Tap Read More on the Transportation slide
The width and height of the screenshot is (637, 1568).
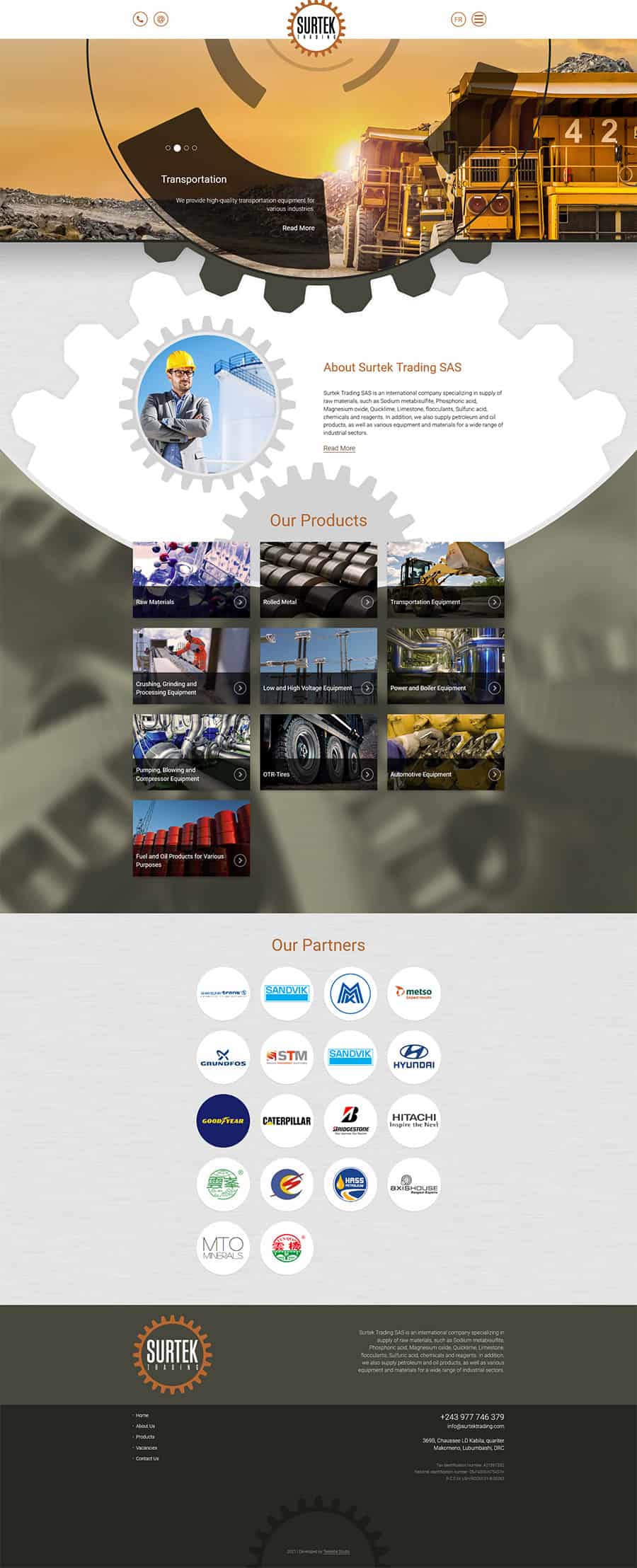(298, 228)
